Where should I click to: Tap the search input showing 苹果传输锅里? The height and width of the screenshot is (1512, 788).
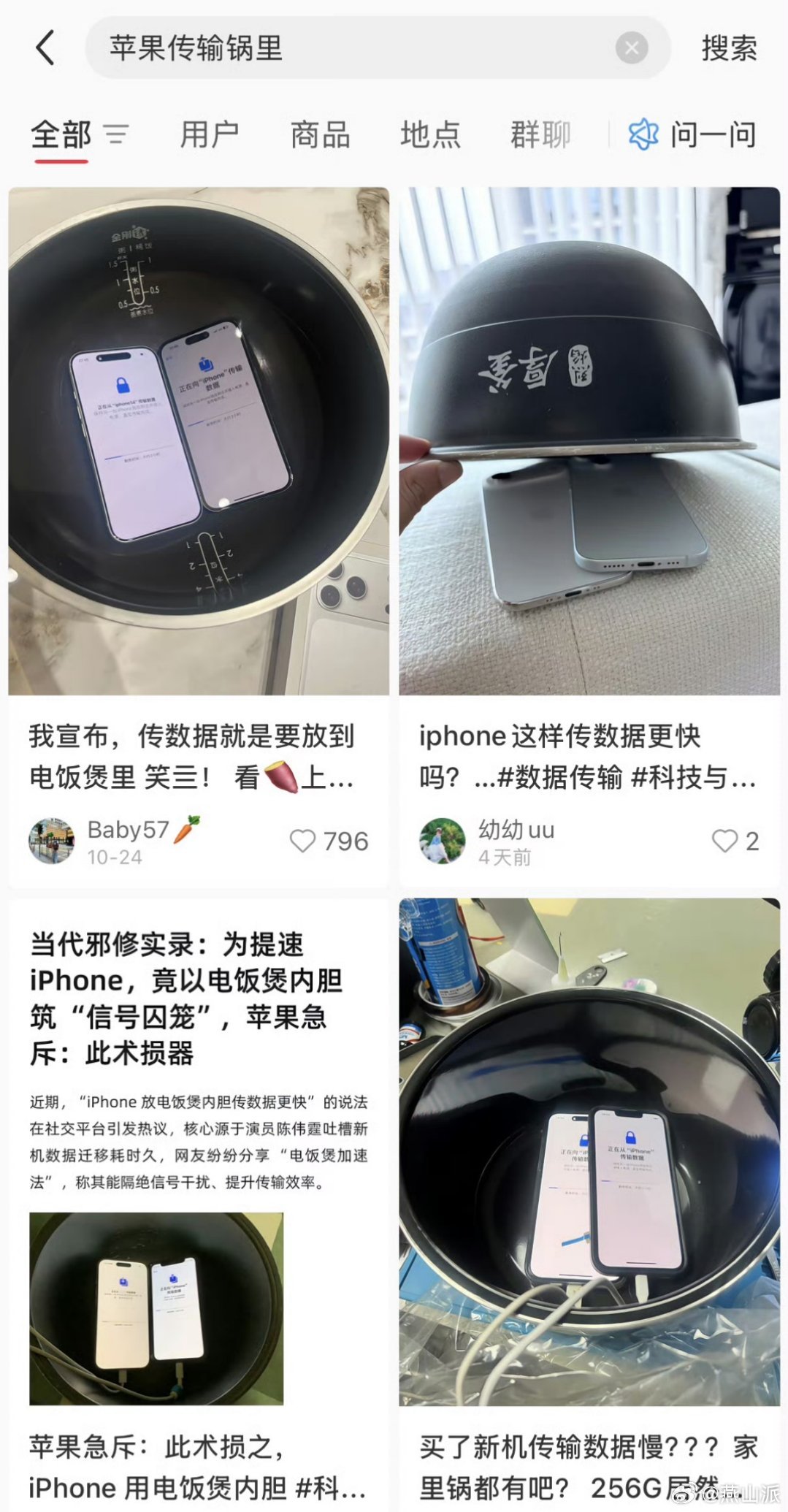[x=292, y=47]
